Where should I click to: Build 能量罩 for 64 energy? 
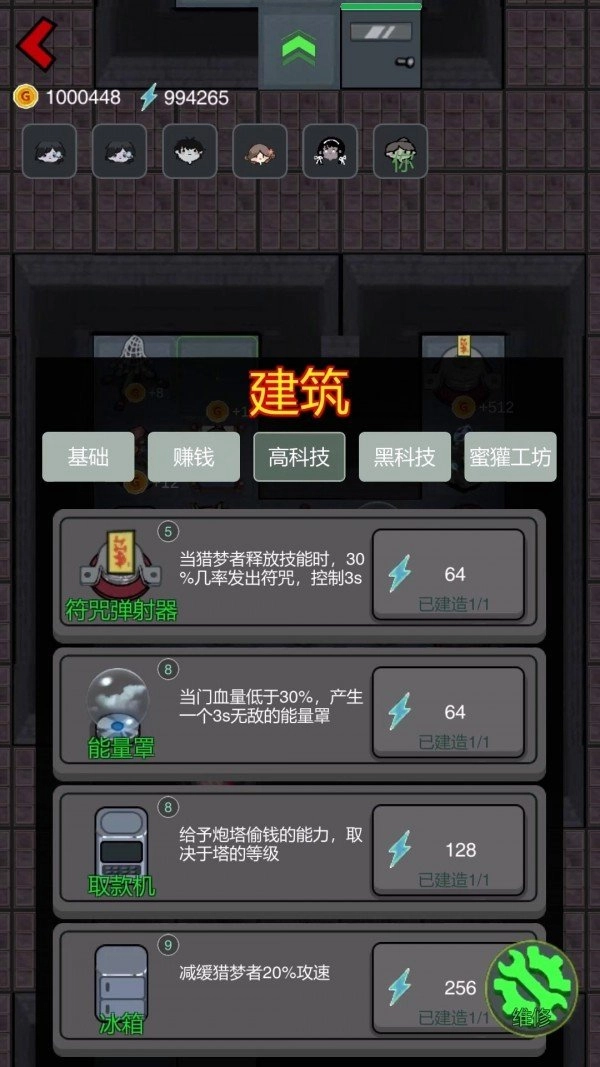pyautogui.click(x=448, y=712)
